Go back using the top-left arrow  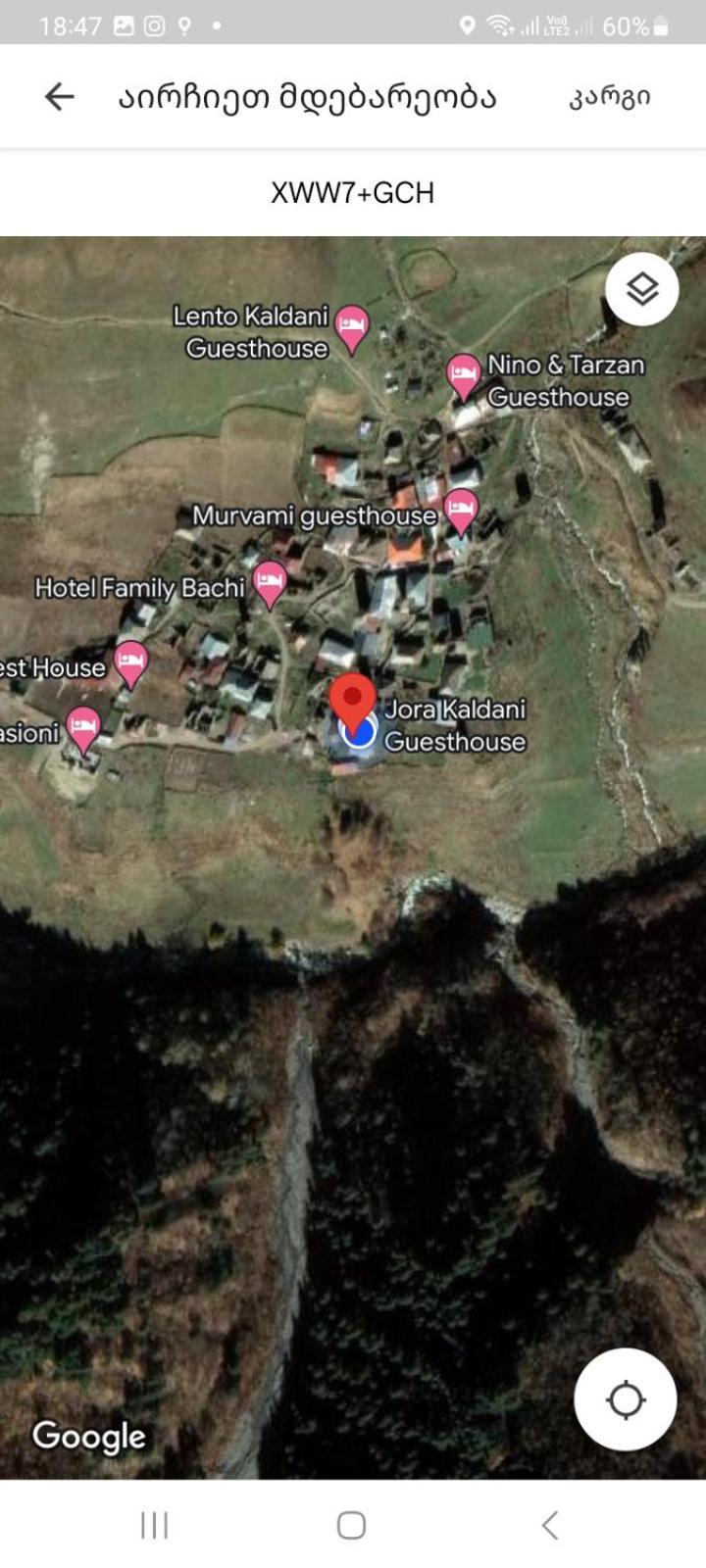(60, 96)
